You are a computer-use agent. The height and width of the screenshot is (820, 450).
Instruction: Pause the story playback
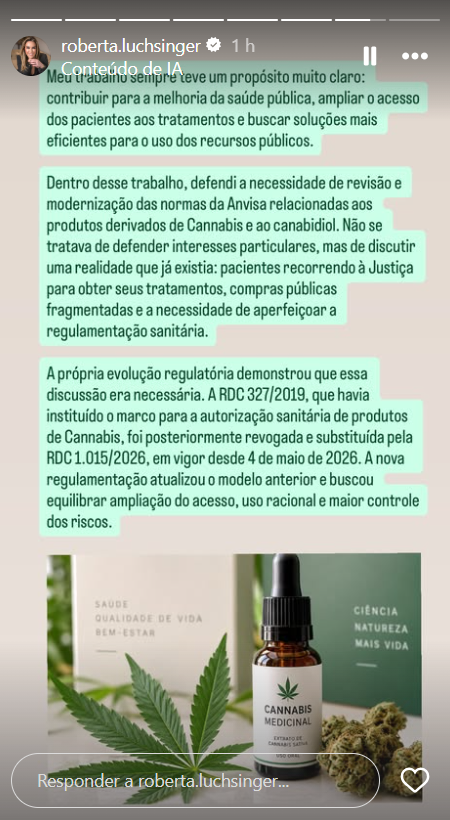click(x=370, y=56)
